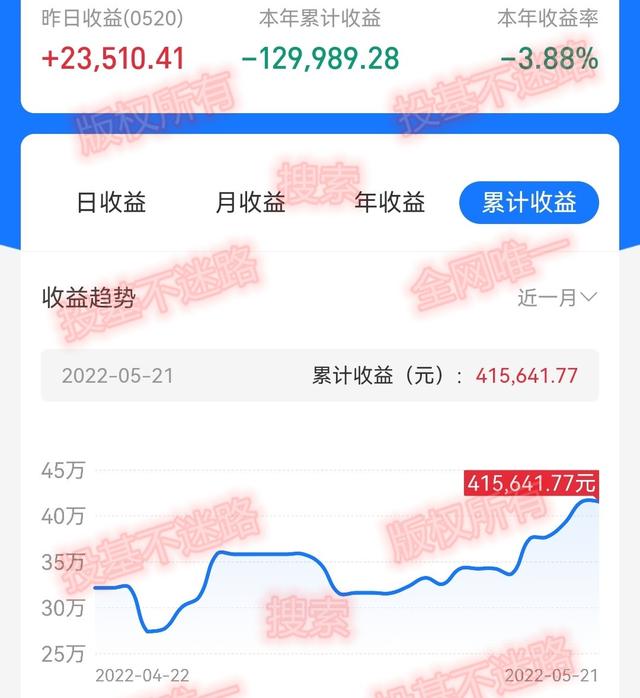The height and width of the screenshot is (698, 640).
Task: Expand the 近一月 time range dropdown
Action: click(557, 297)
